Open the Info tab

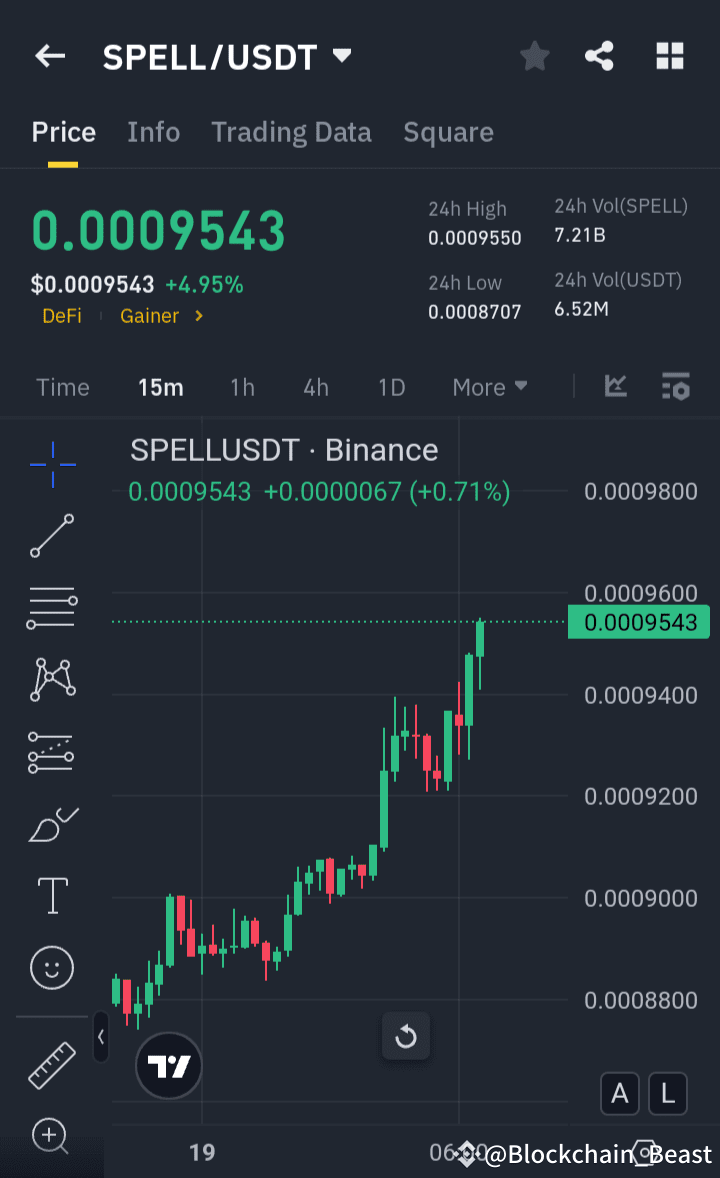[153, 131]
